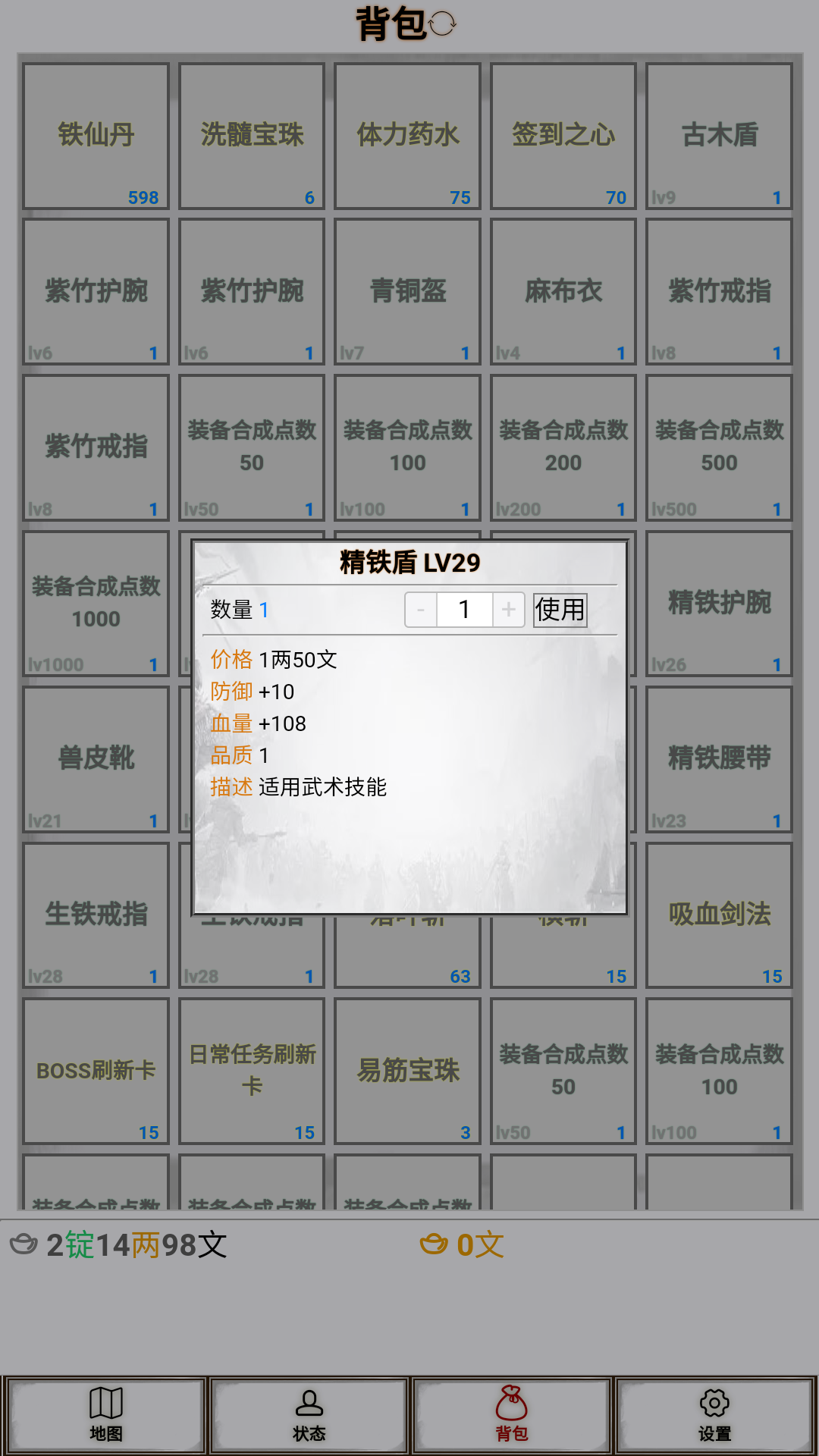The width and height of the screenshot is (819, 1456).
Task: Open the 麻布衣 item
Action: [x=563, y=291]
